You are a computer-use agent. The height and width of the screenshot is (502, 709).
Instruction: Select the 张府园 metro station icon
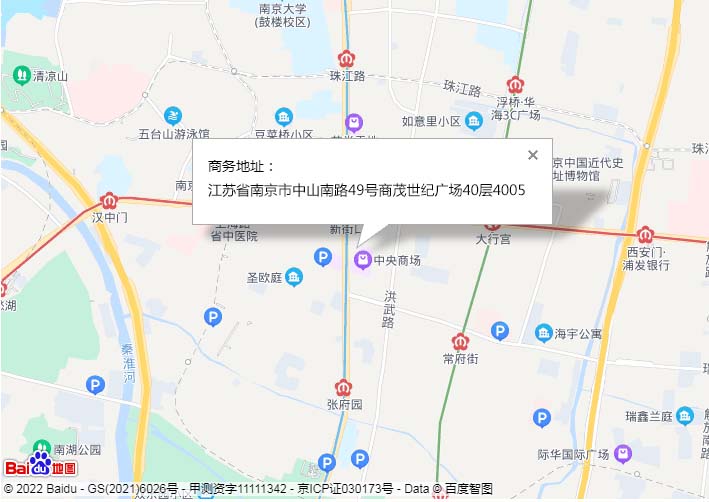coord(343,387)
